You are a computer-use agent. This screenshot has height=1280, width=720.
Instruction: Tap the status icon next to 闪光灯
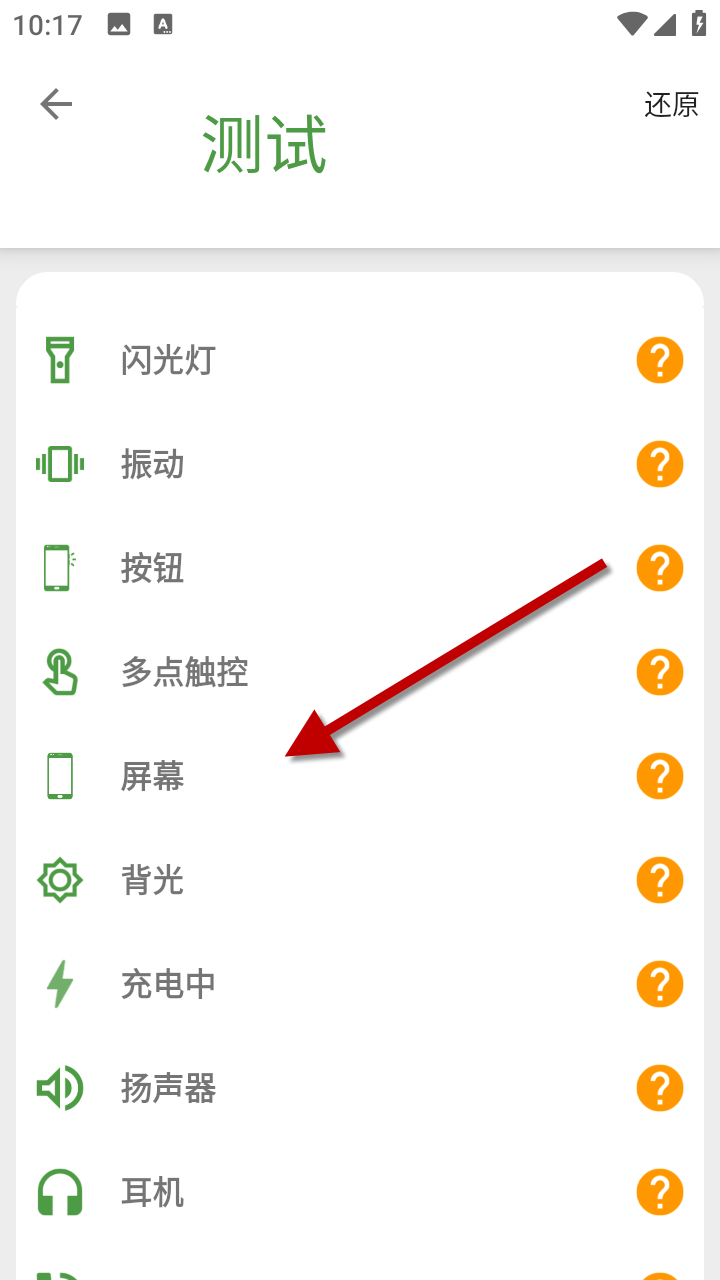(660, 360)
